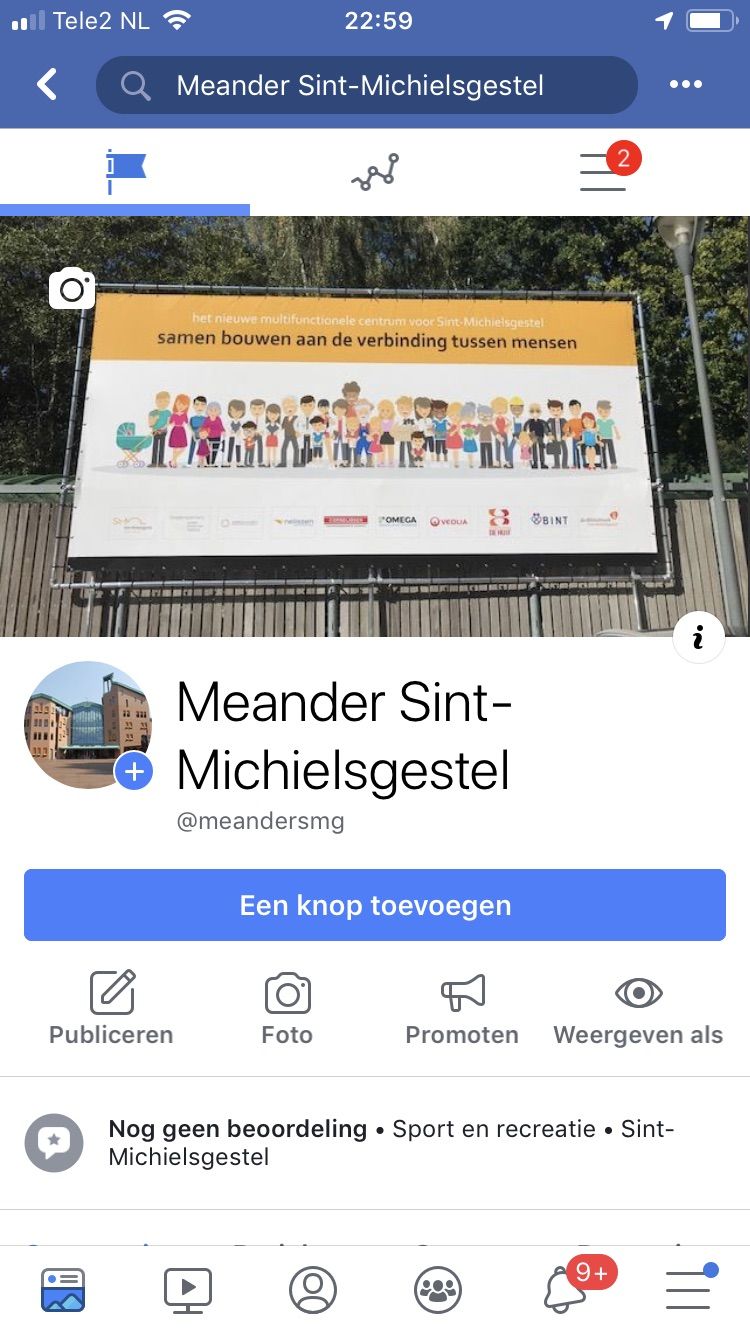Switch to the page flag tab
750x1334 pixels.
pyautogui.click(x=126, y=172)
